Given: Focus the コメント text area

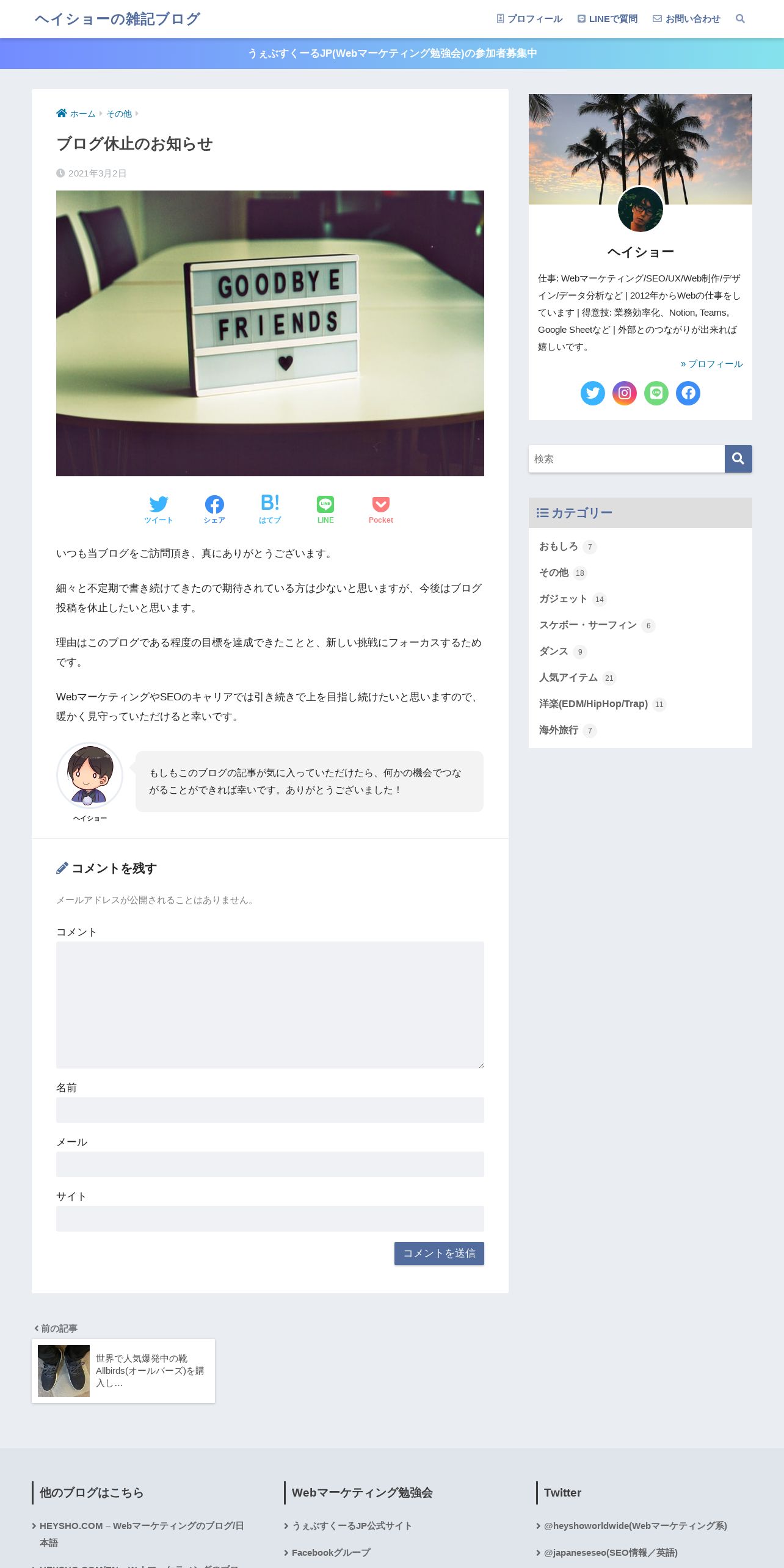Looking at the screenshot, I should pos(270,1005).
